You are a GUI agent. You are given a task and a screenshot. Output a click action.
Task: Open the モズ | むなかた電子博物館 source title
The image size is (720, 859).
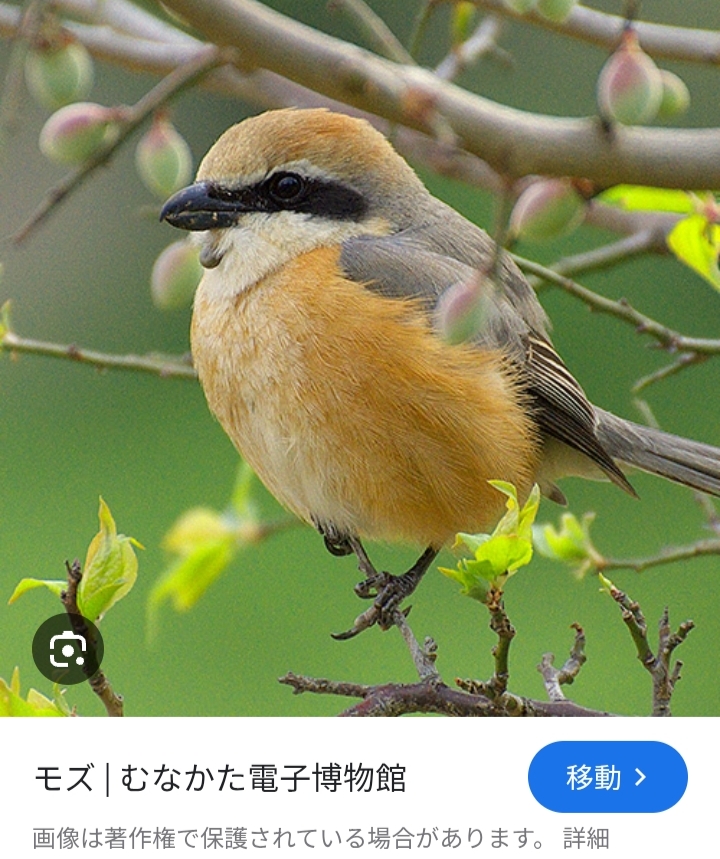coord(220,778)
